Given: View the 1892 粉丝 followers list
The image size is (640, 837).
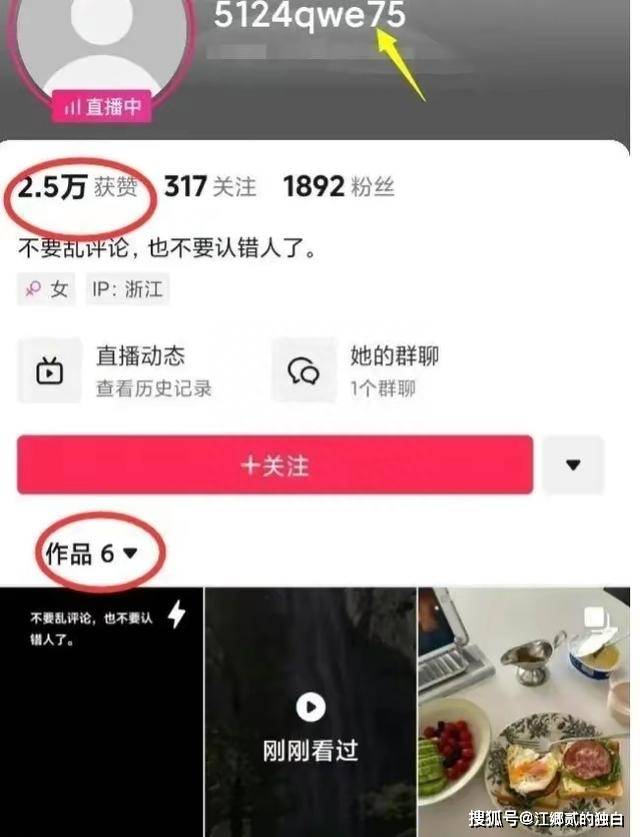Looking at the screenshot, I should pos(339,187).
